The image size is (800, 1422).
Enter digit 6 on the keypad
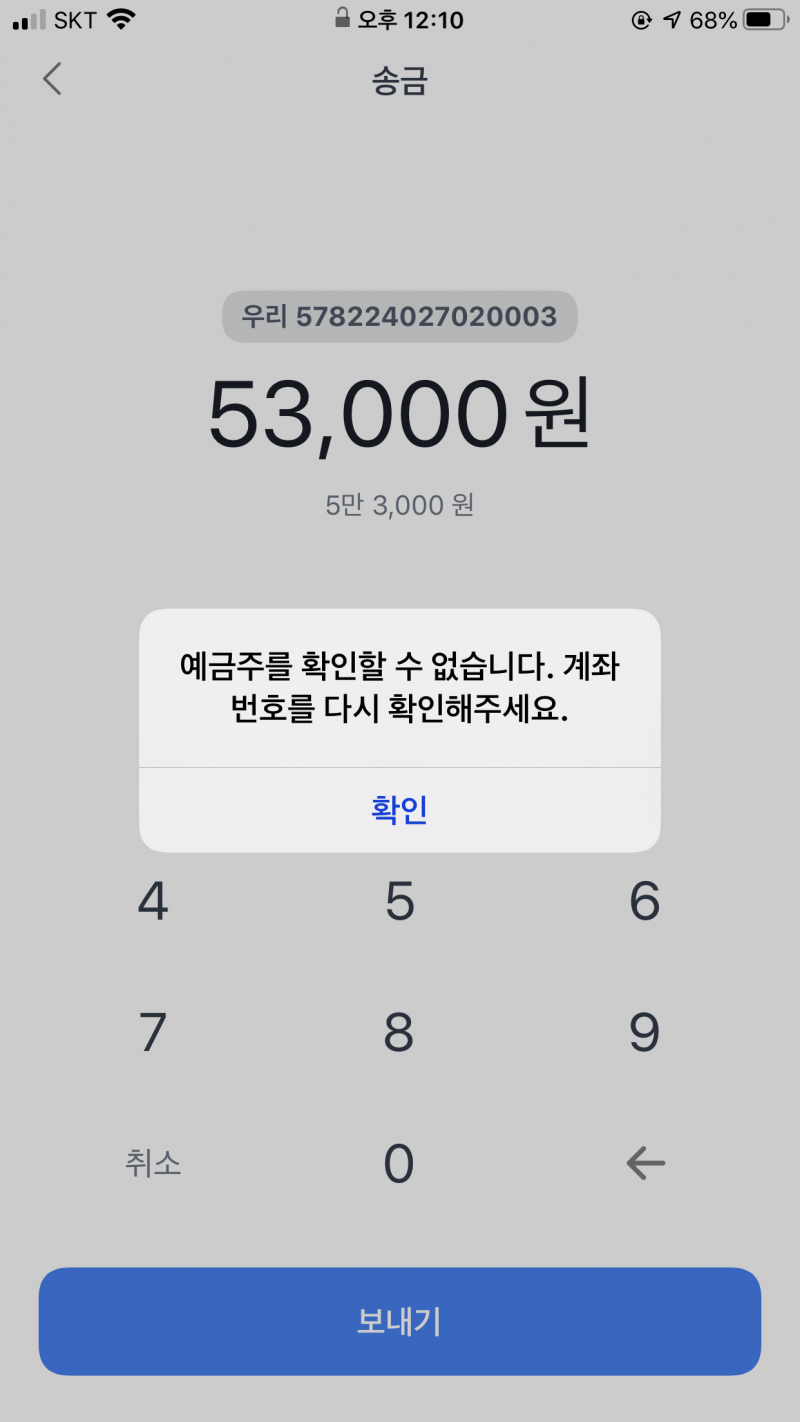click(645, 902)
